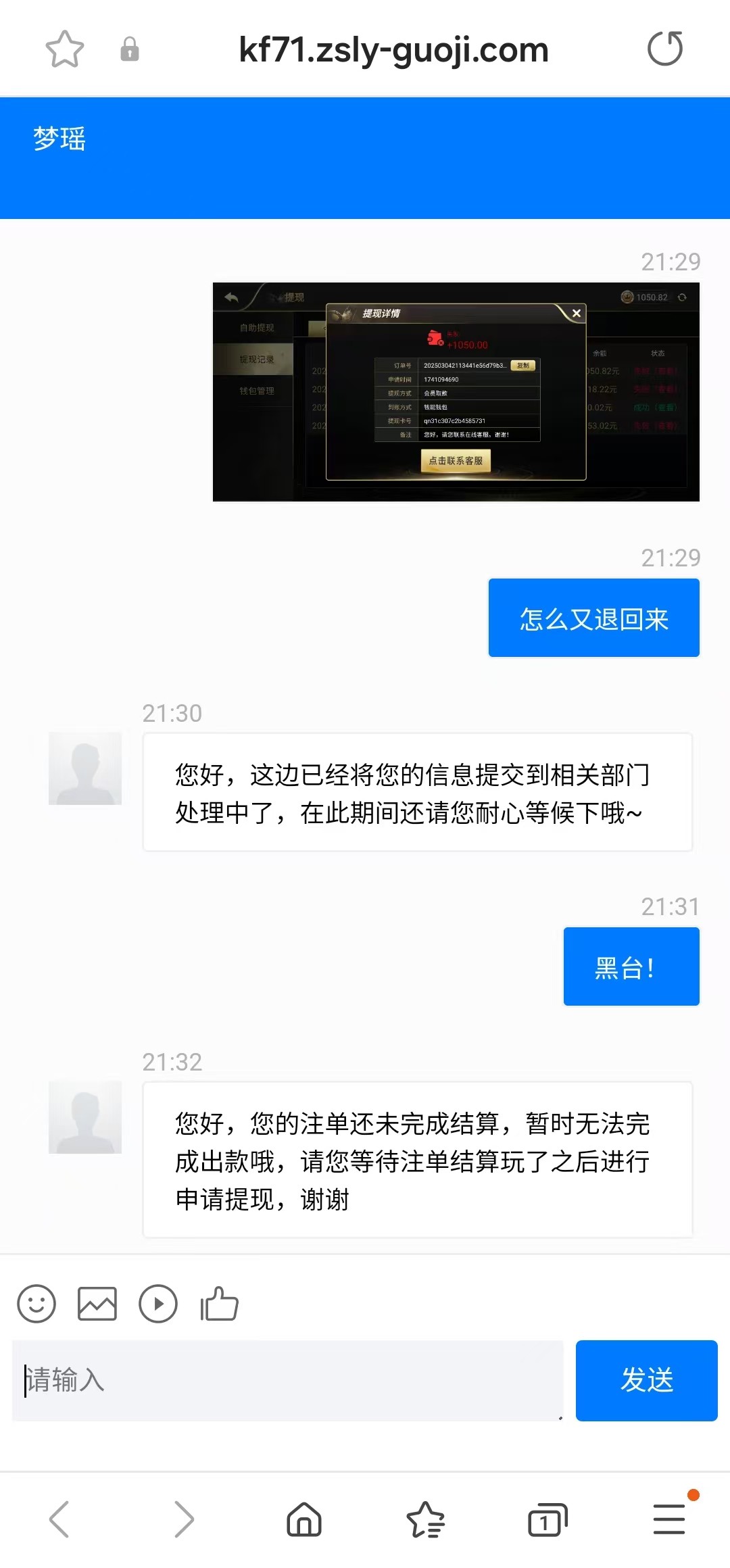Open the browser menu

click(669, 1519)
